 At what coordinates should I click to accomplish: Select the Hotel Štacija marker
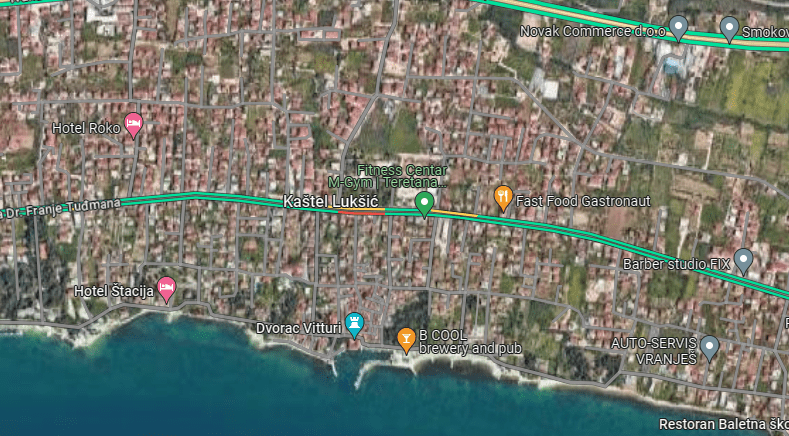coord(167,289)
